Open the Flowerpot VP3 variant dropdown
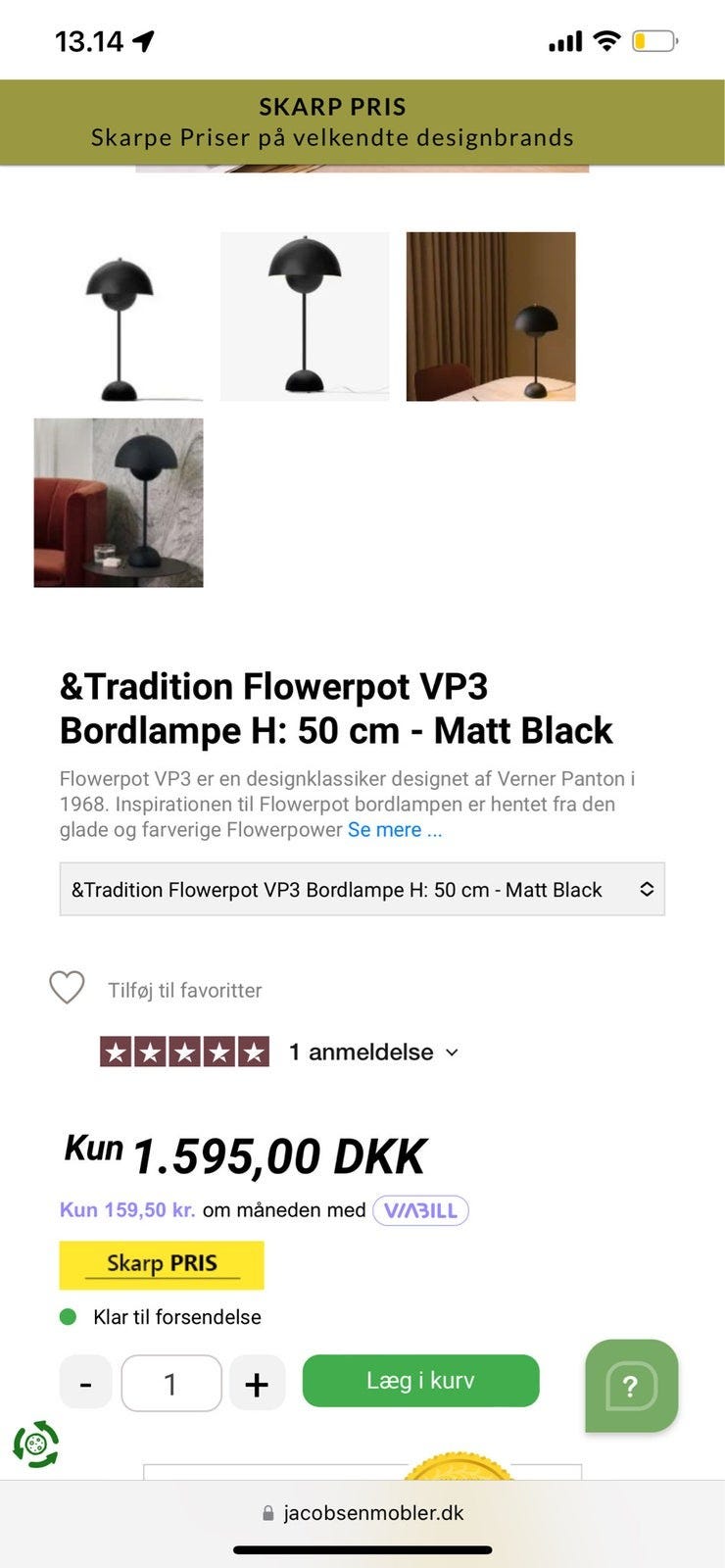The width and height of the screenshot is (725, 1568). click(362, 889)
